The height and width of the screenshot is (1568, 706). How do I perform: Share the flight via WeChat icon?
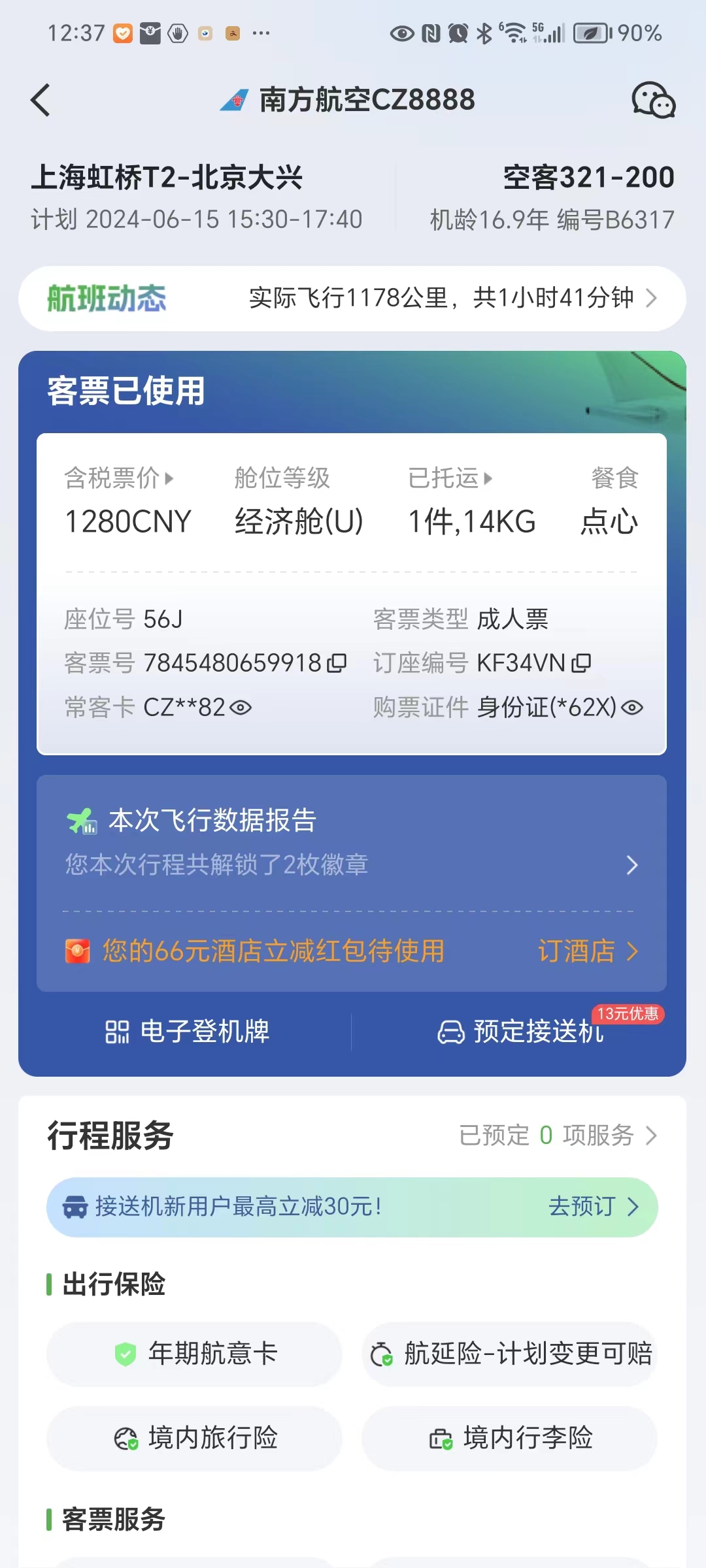(x=653, y=101)
